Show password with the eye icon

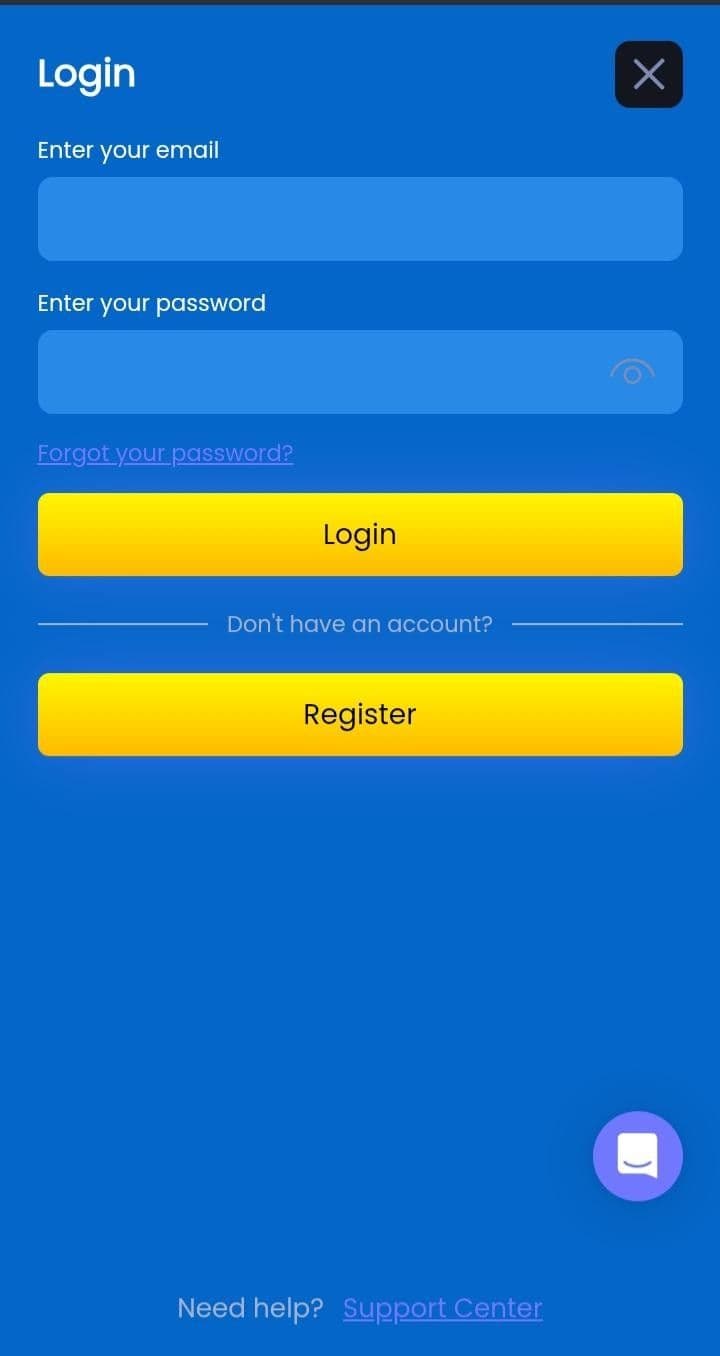(632, 372)
